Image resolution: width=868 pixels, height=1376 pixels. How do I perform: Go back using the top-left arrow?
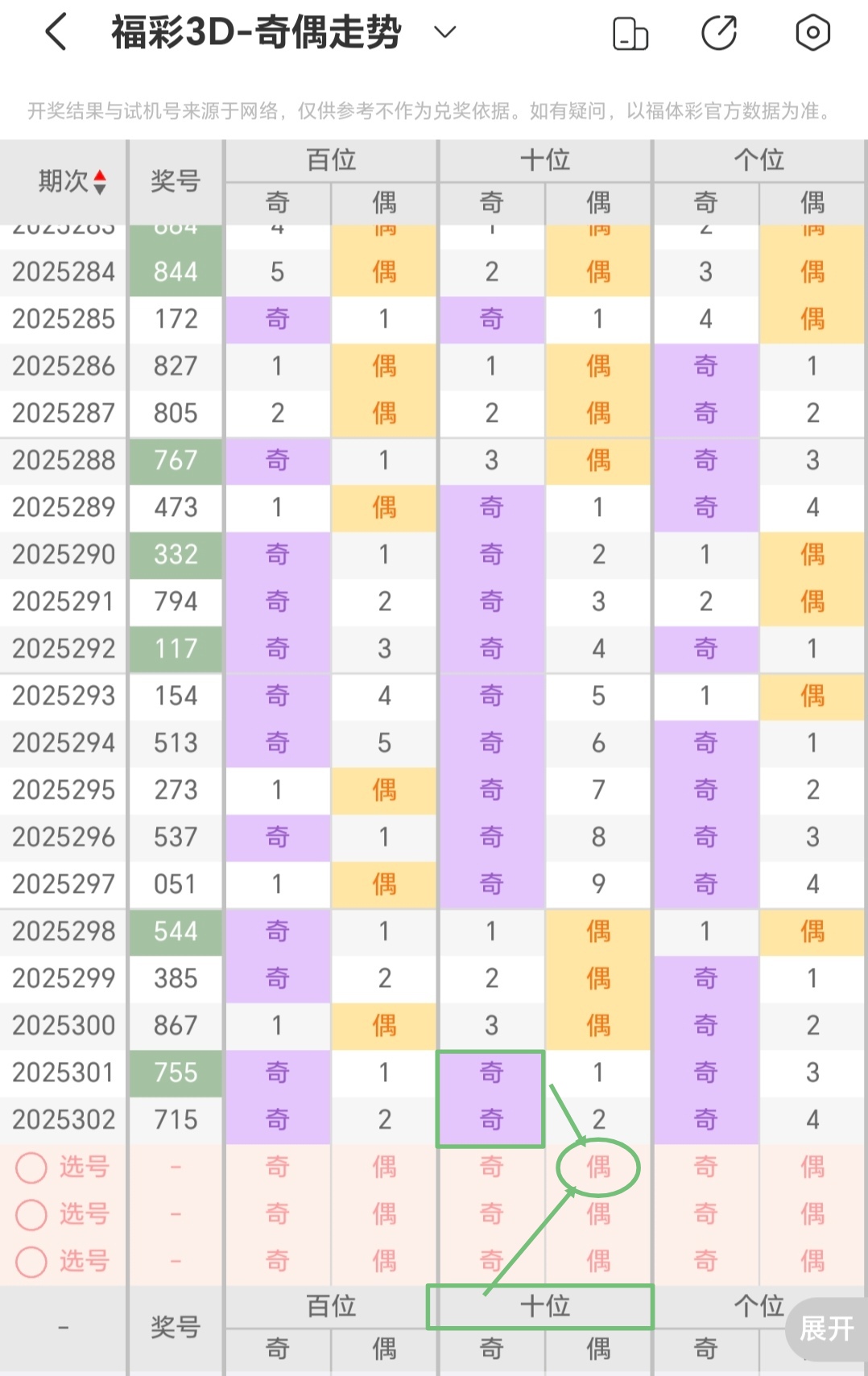pyautogui.click(x=56, y=33)
